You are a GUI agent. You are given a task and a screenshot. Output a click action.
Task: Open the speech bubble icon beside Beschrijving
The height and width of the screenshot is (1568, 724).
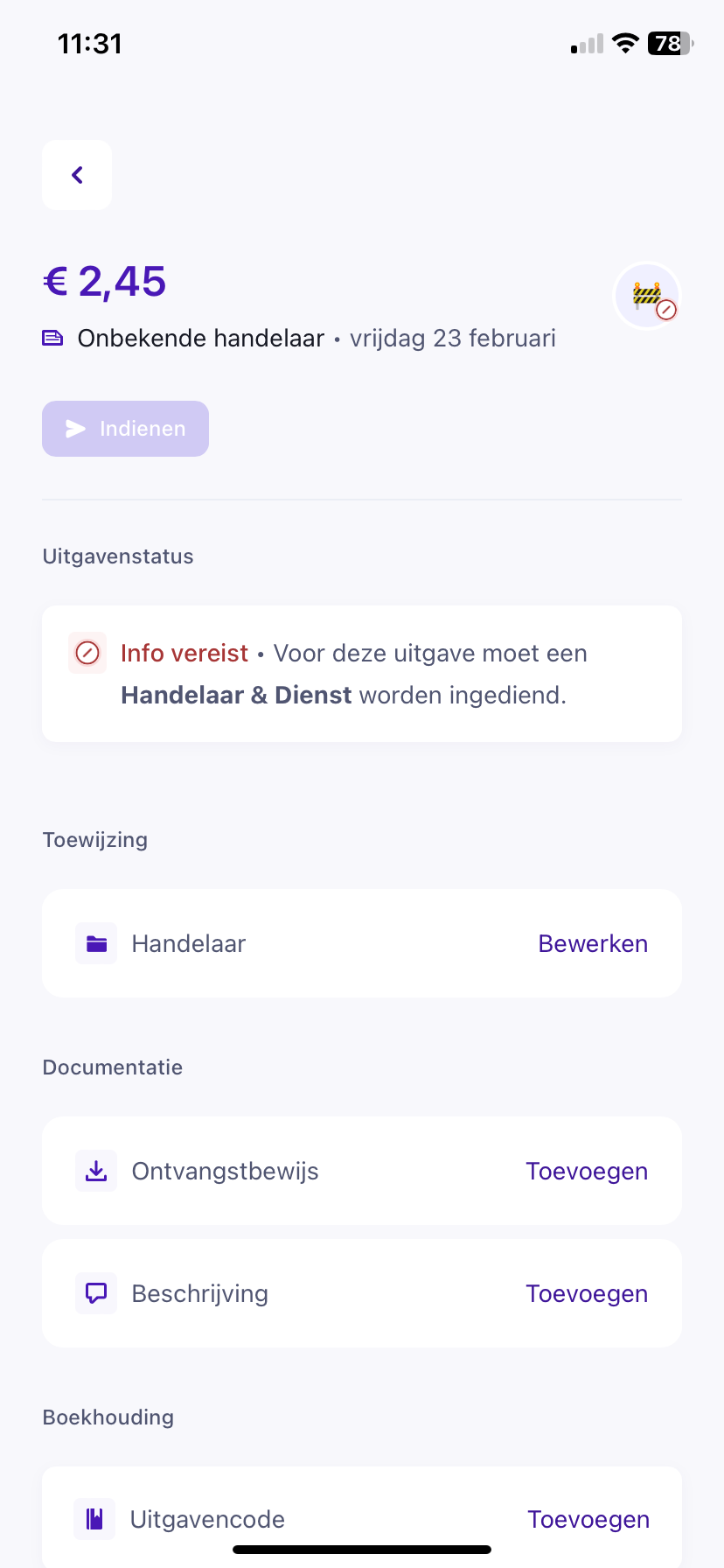pos(96,1293)
